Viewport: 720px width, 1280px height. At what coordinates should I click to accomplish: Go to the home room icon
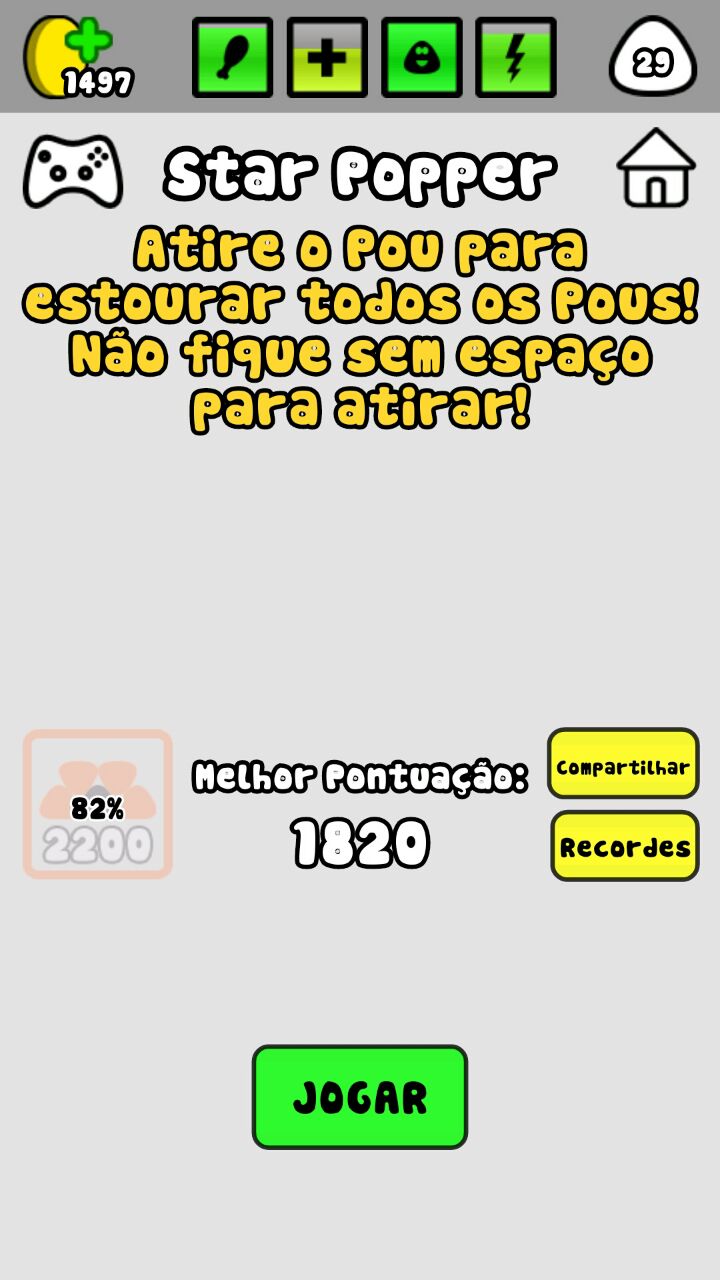656,168
